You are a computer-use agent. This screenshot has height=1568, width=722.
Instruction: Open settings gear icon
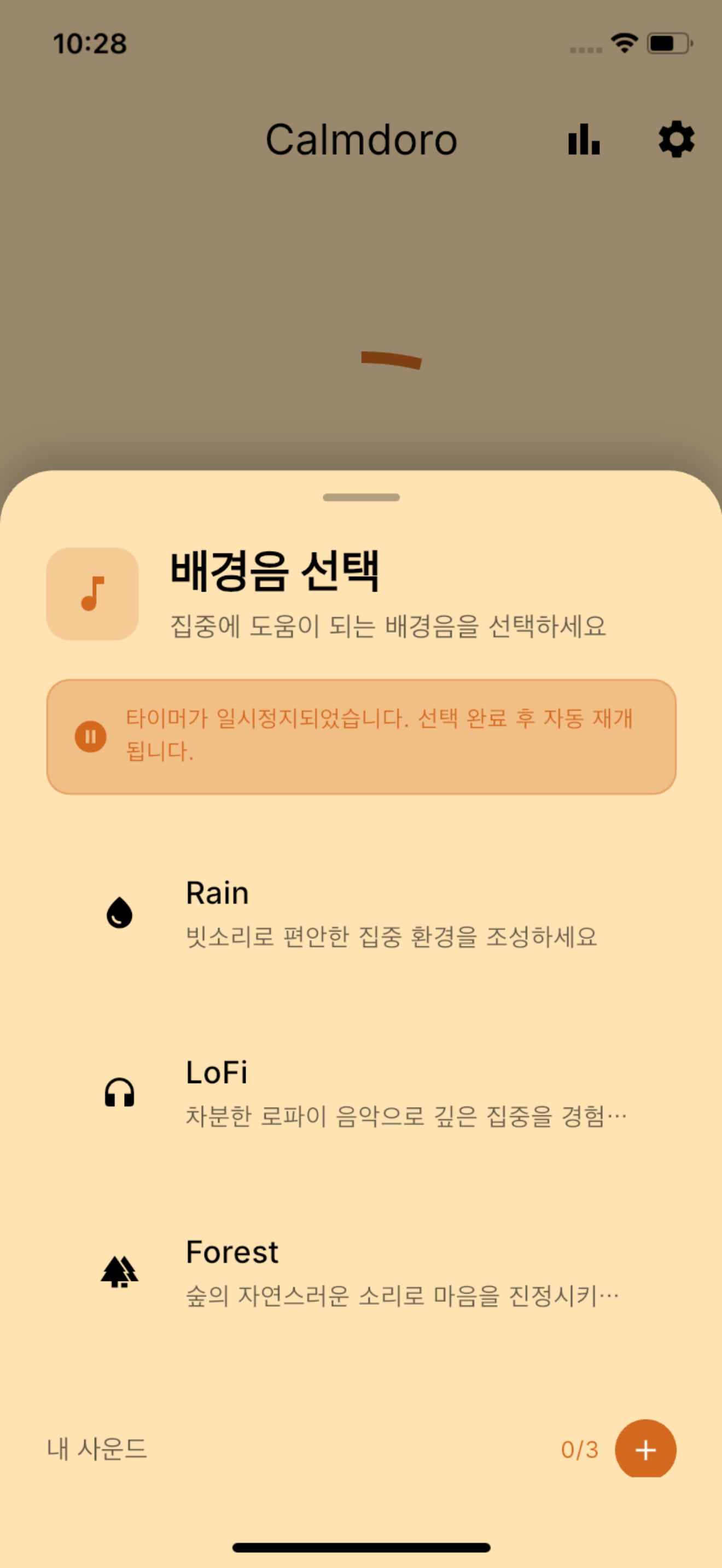[x=676, y=139]
